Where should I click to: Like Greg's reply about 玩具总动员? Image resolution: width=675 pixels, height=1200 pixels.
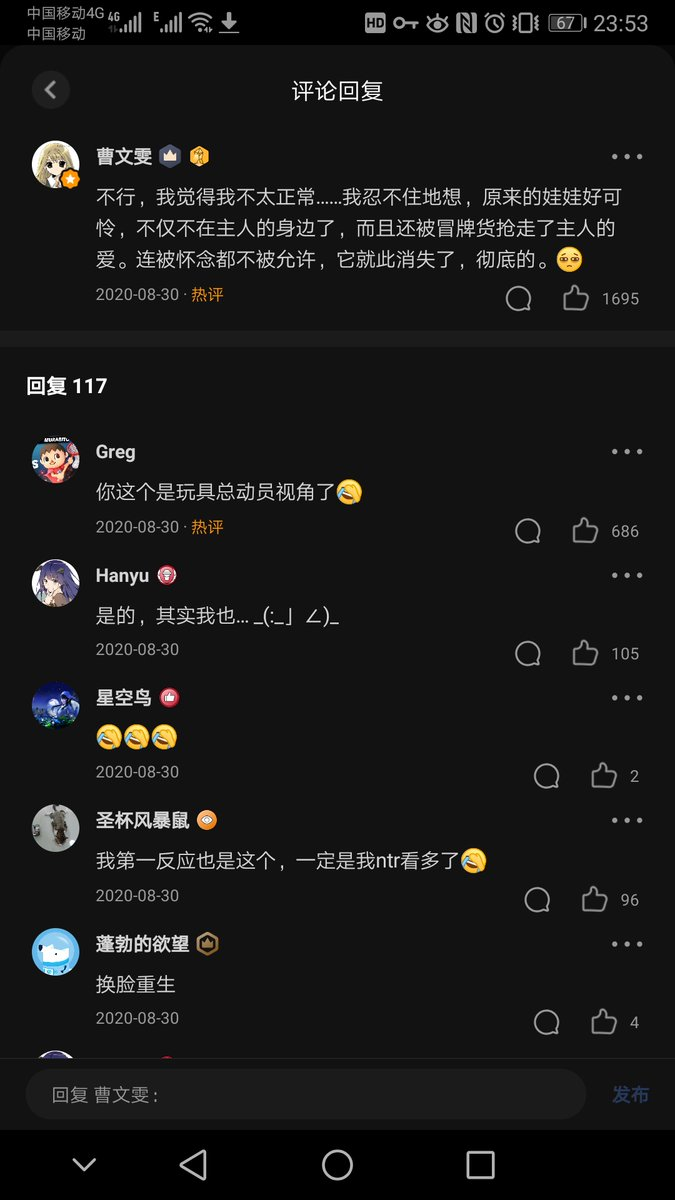tap(585, 531)
